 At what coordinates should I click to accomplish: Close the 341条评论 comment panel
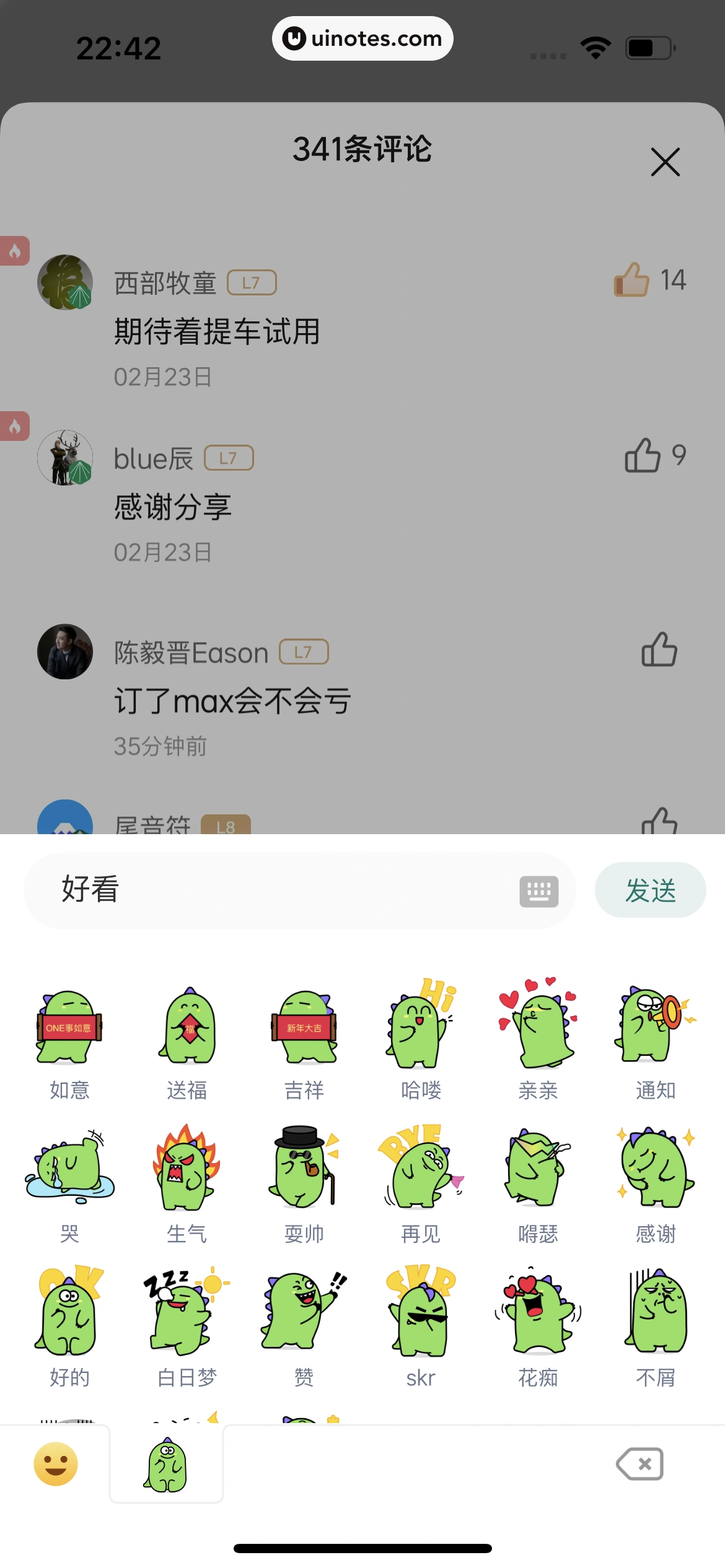click(665, 162)
